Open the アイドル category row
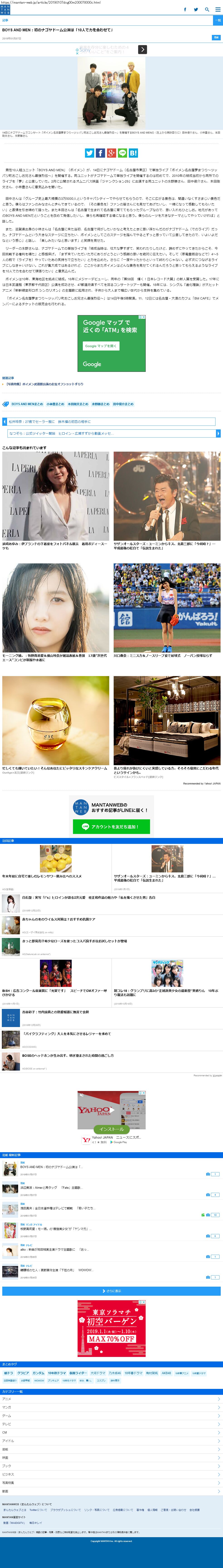223x1568 pixels. [x=112, y=1441]
